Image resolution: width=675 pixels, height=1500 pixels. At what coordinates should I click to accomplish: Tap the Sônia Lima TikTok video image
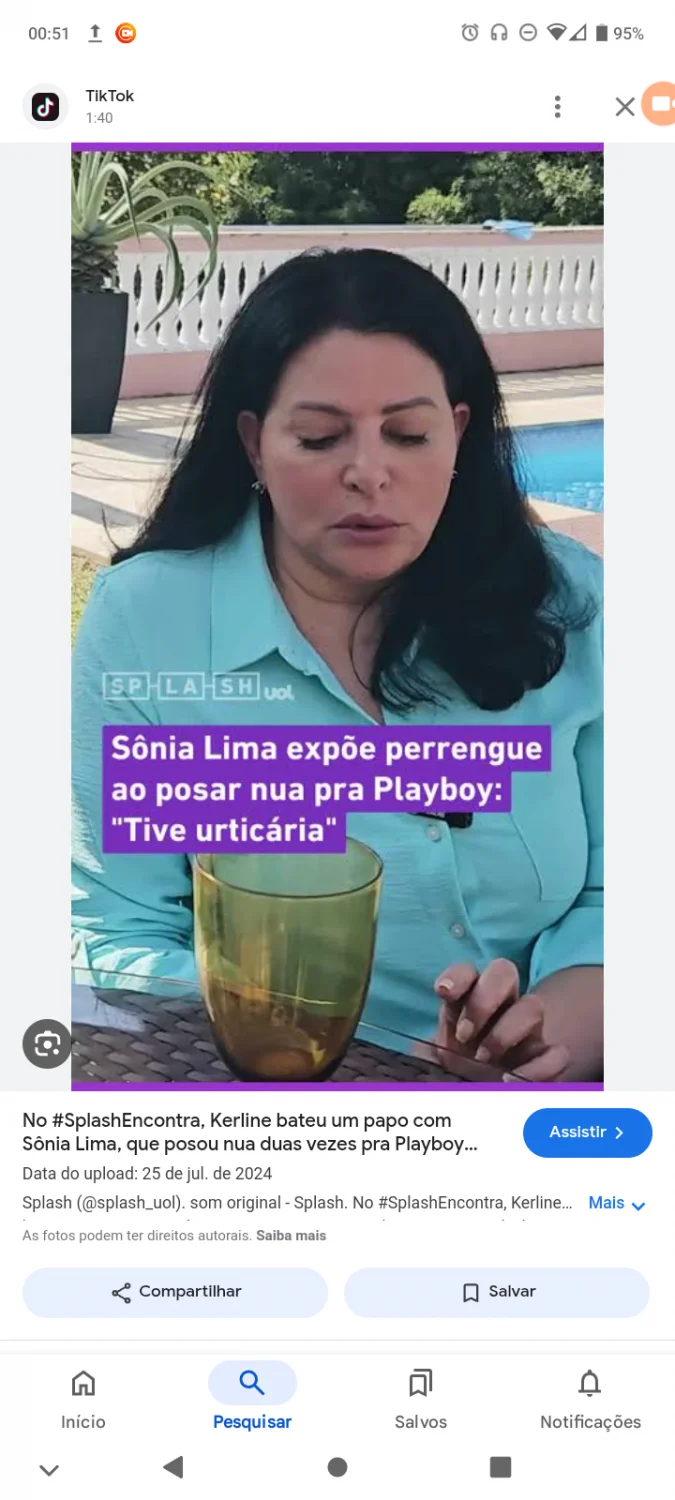tap(337, 616)
